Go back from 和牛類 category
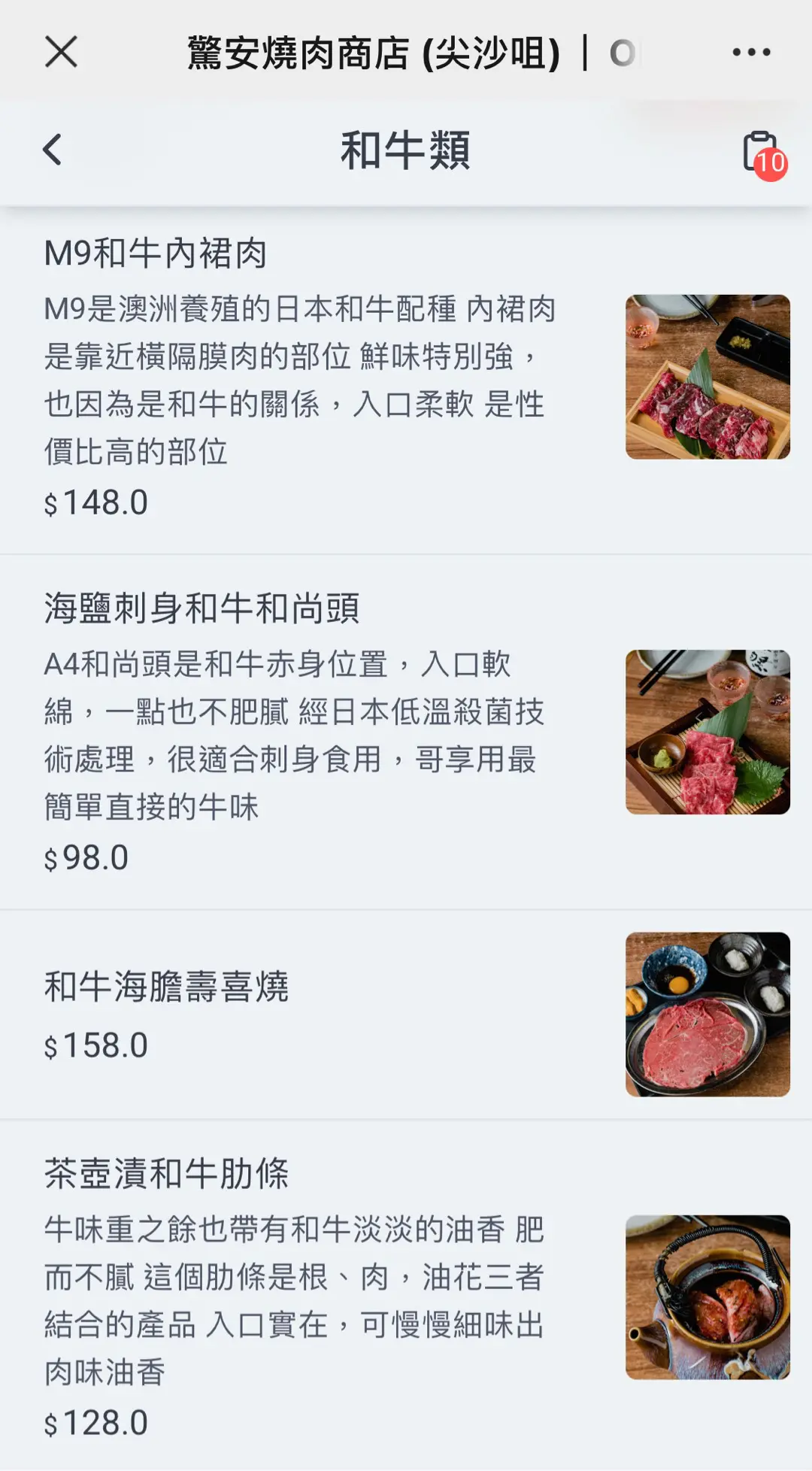 [x=52, y=150]
